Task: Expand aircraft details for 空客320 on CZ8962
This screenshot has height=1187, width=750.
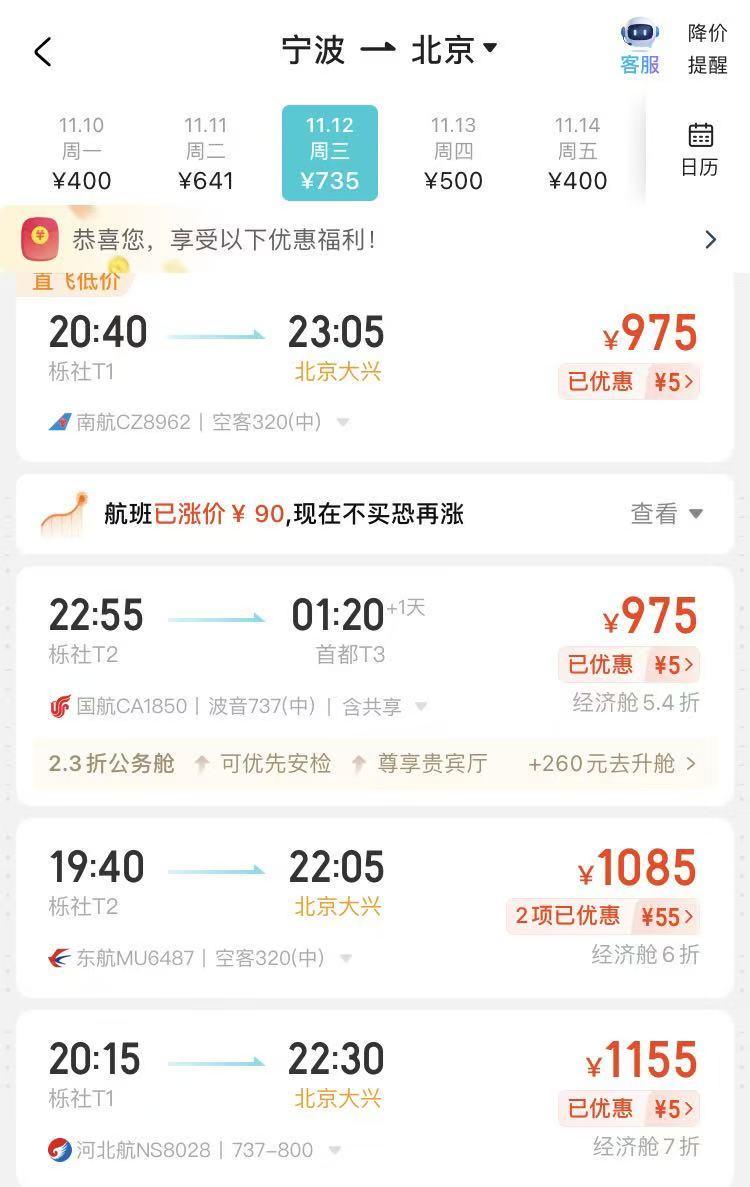Action: tap(344, 422)
